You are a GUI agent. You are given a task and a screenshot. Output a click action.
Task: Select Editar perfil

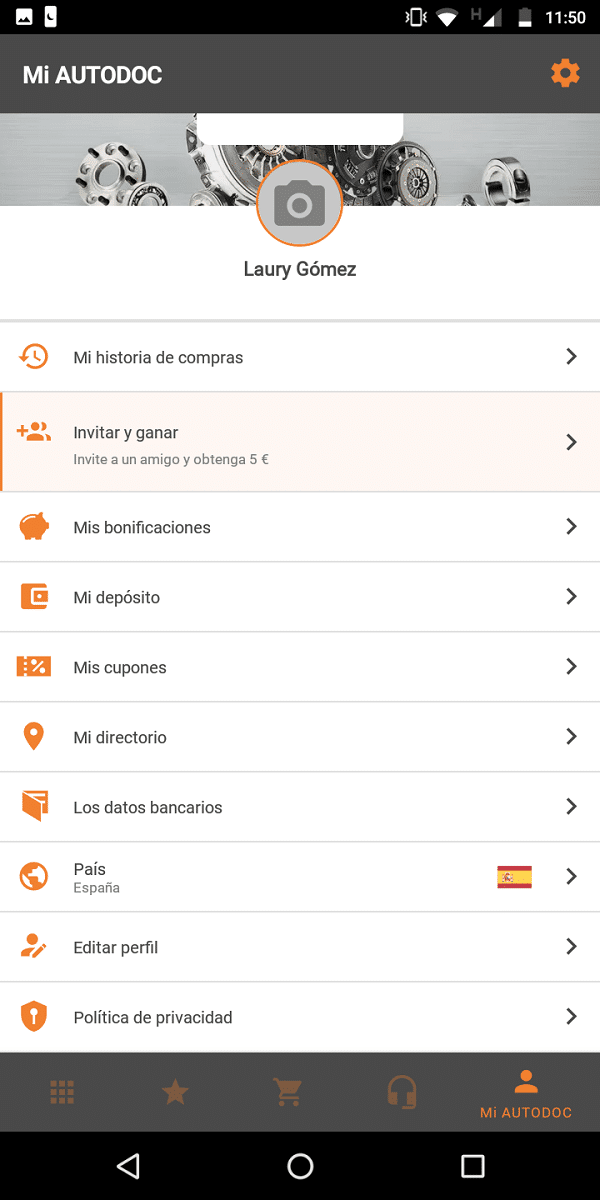300,947
